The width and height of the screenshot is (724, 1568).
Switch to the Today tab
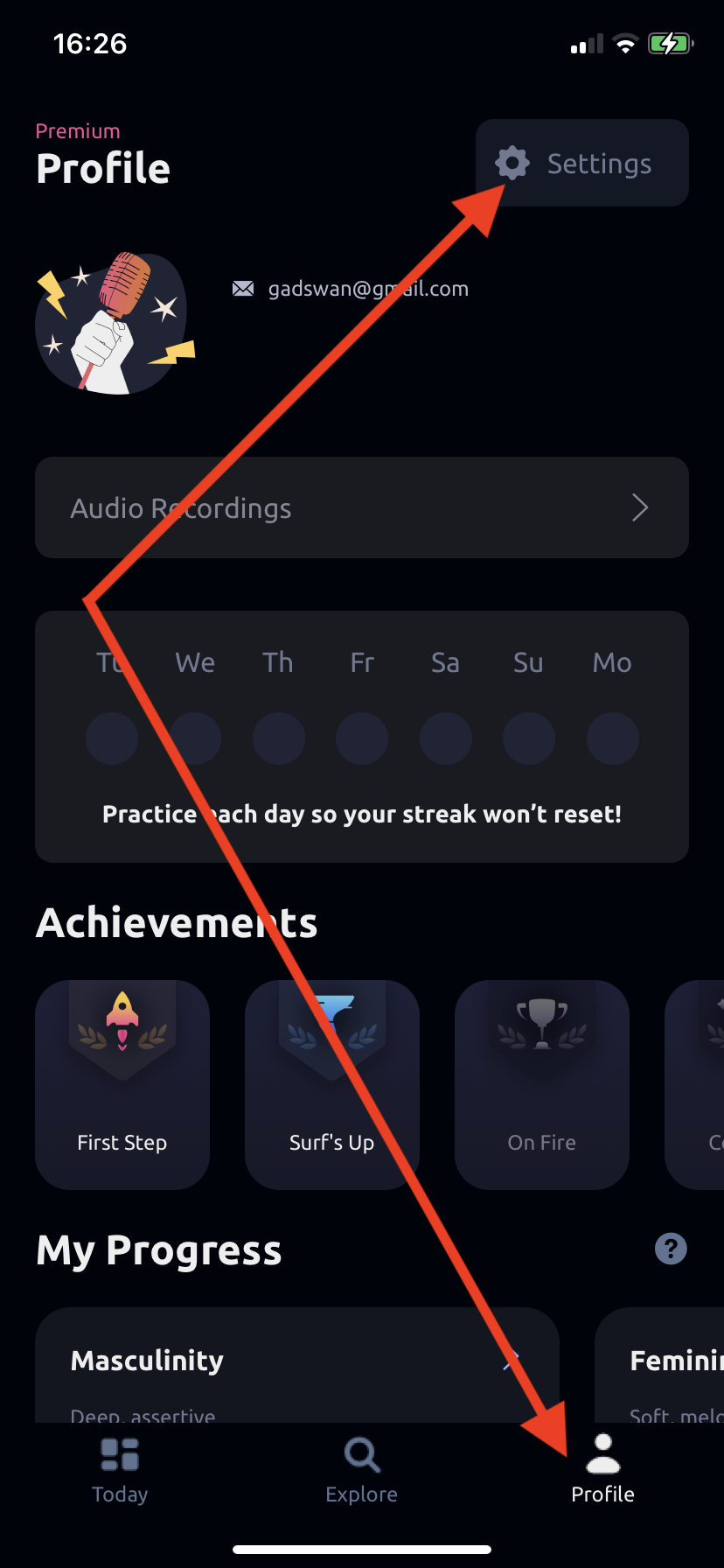(120, 1470)
